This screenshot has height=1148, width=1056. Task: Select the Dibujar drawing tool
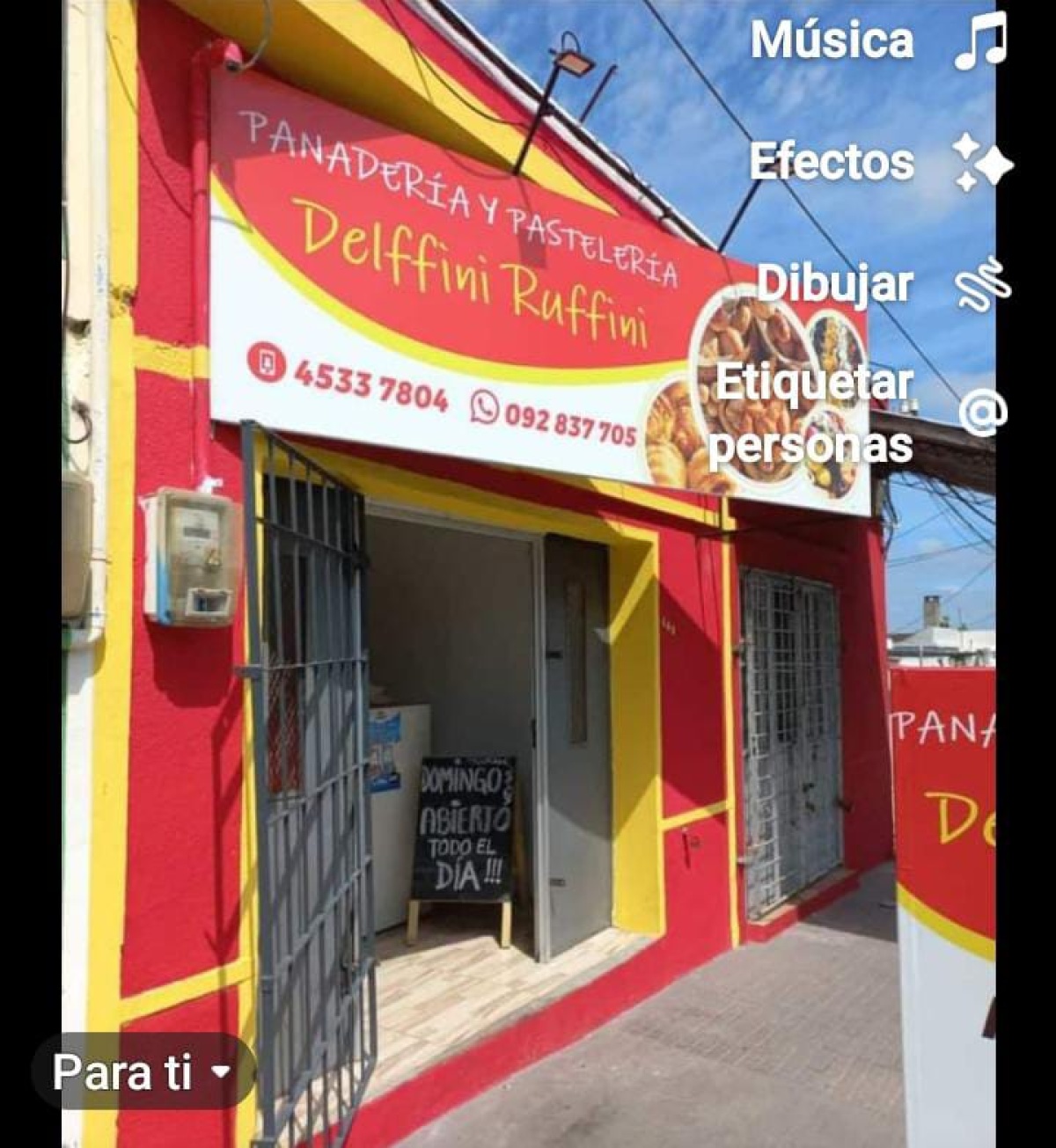point(981,284)
